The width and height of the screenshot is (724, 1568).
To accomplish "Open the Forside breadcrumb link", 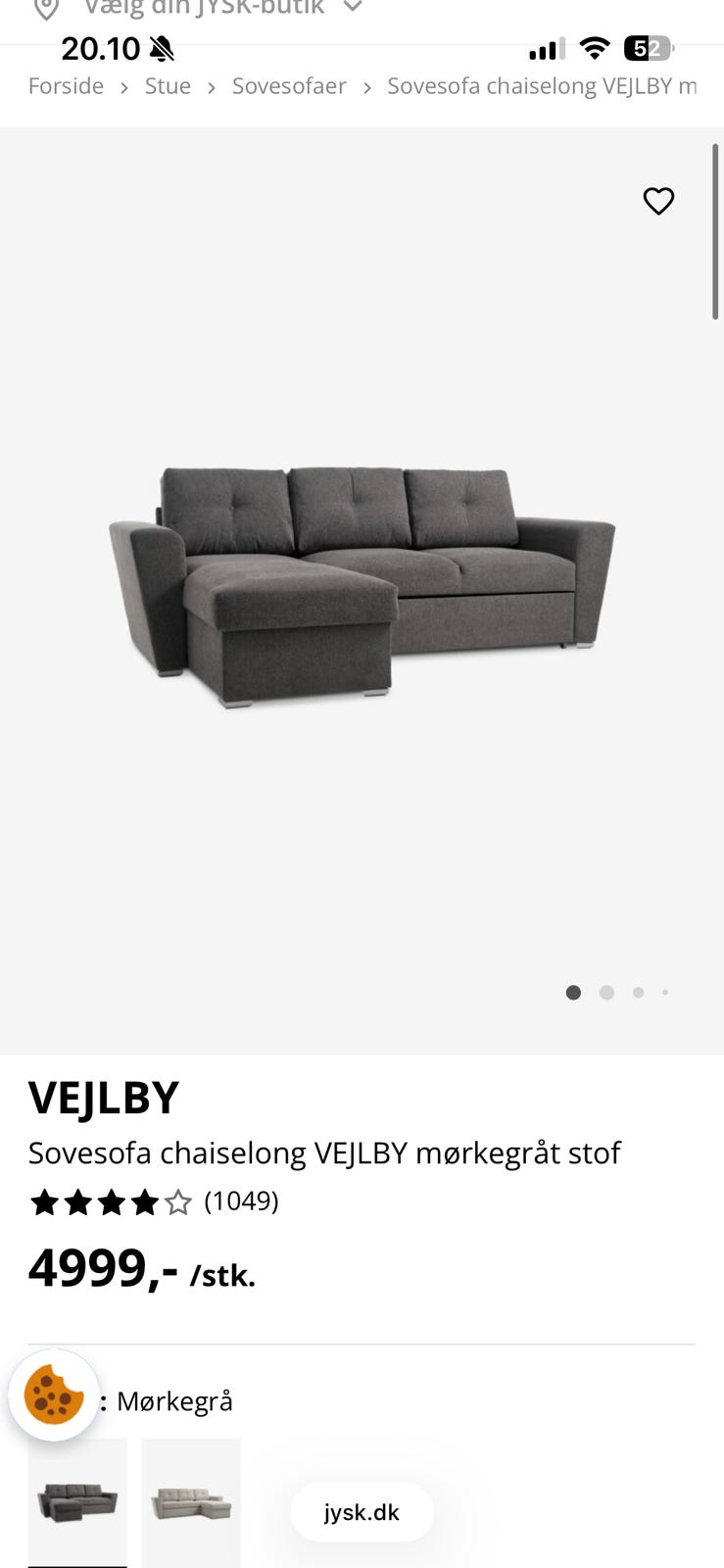I will 66,86.
